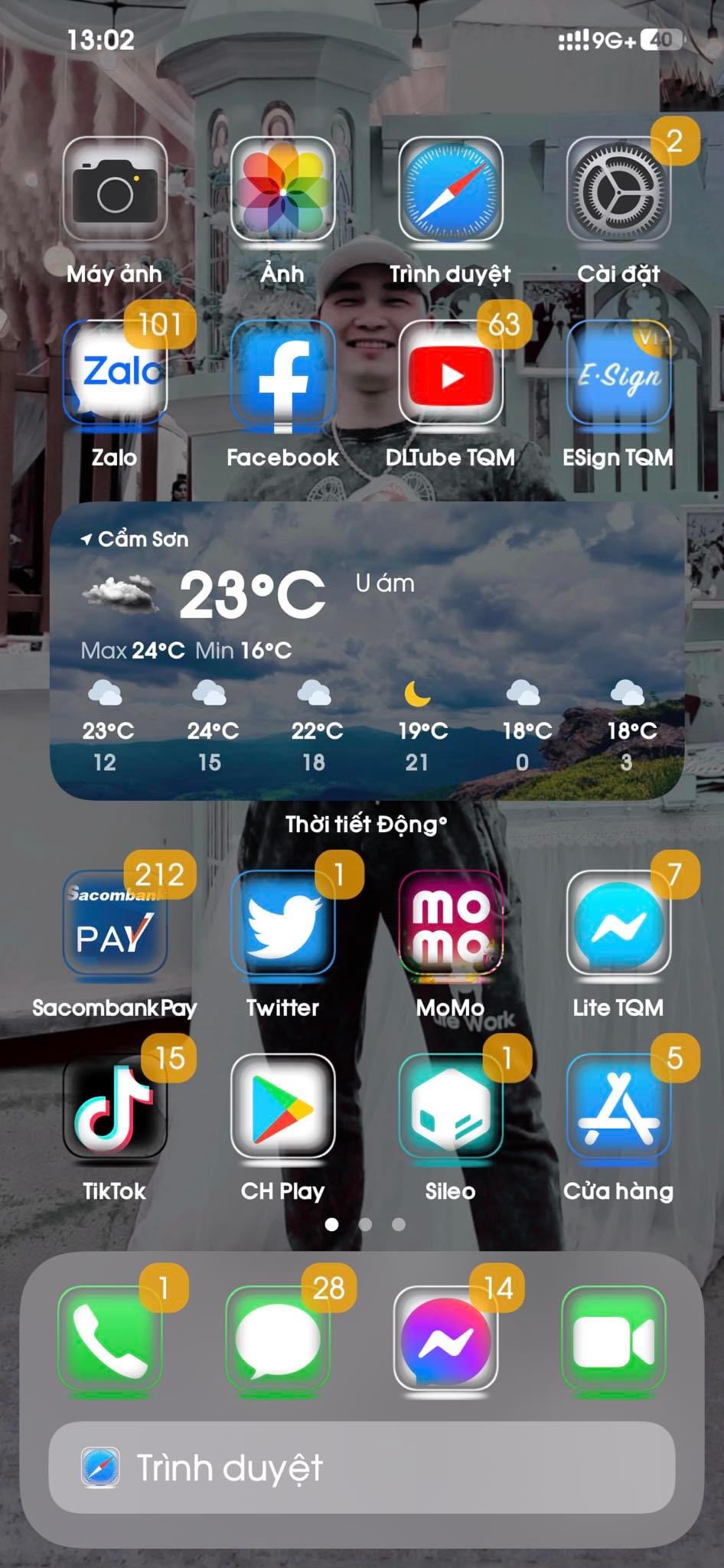Screen dimensions: 724x1568
Task: Open CH Play store
Action: point(282,1106)
